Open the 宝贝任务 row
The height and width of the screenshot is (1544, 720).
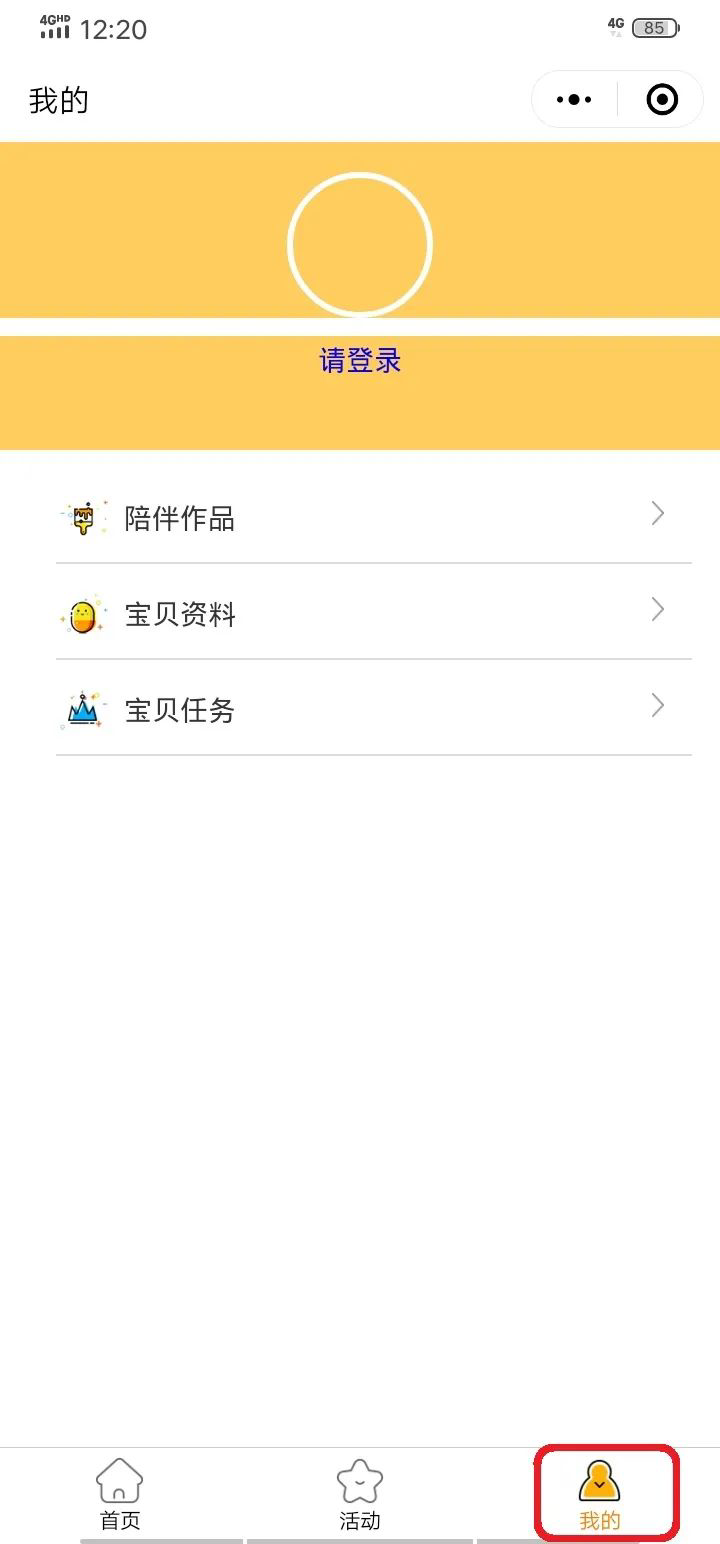[x=373, y=709]
